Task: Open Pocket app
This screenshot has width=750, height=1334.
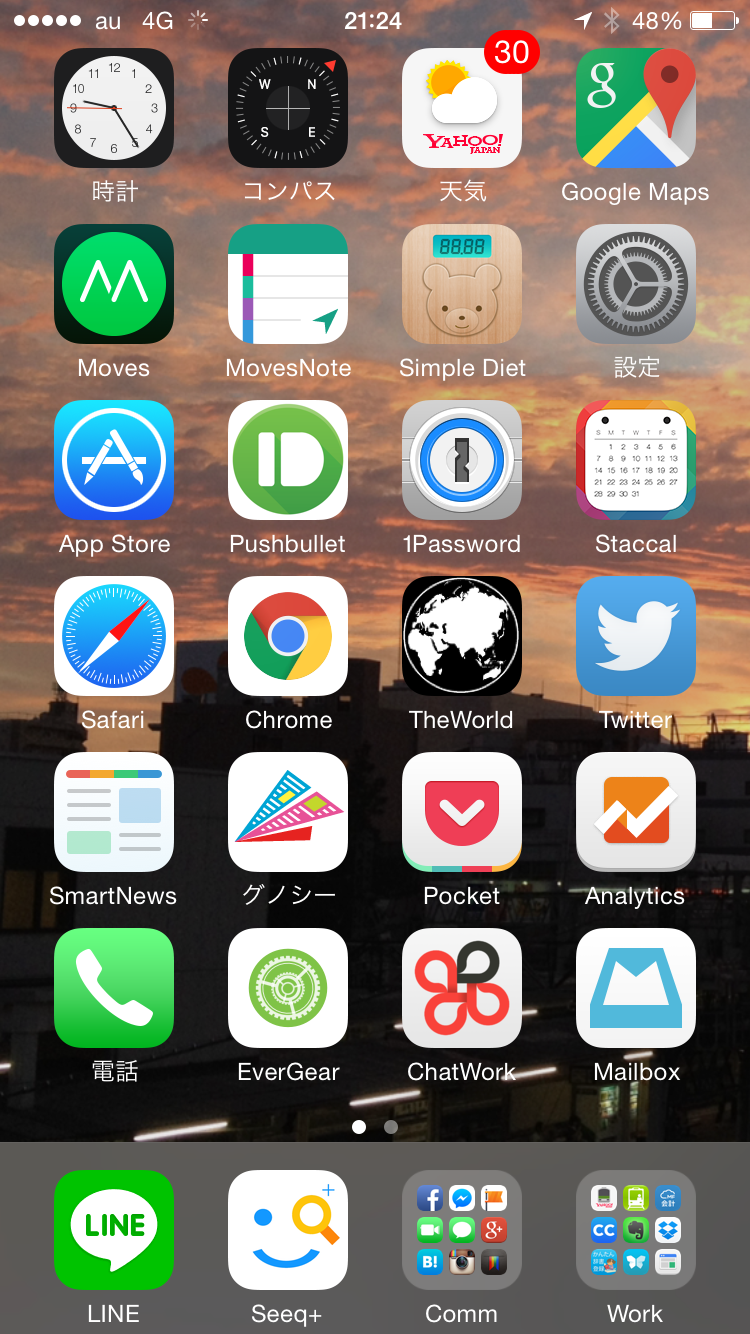Action: 462,812
